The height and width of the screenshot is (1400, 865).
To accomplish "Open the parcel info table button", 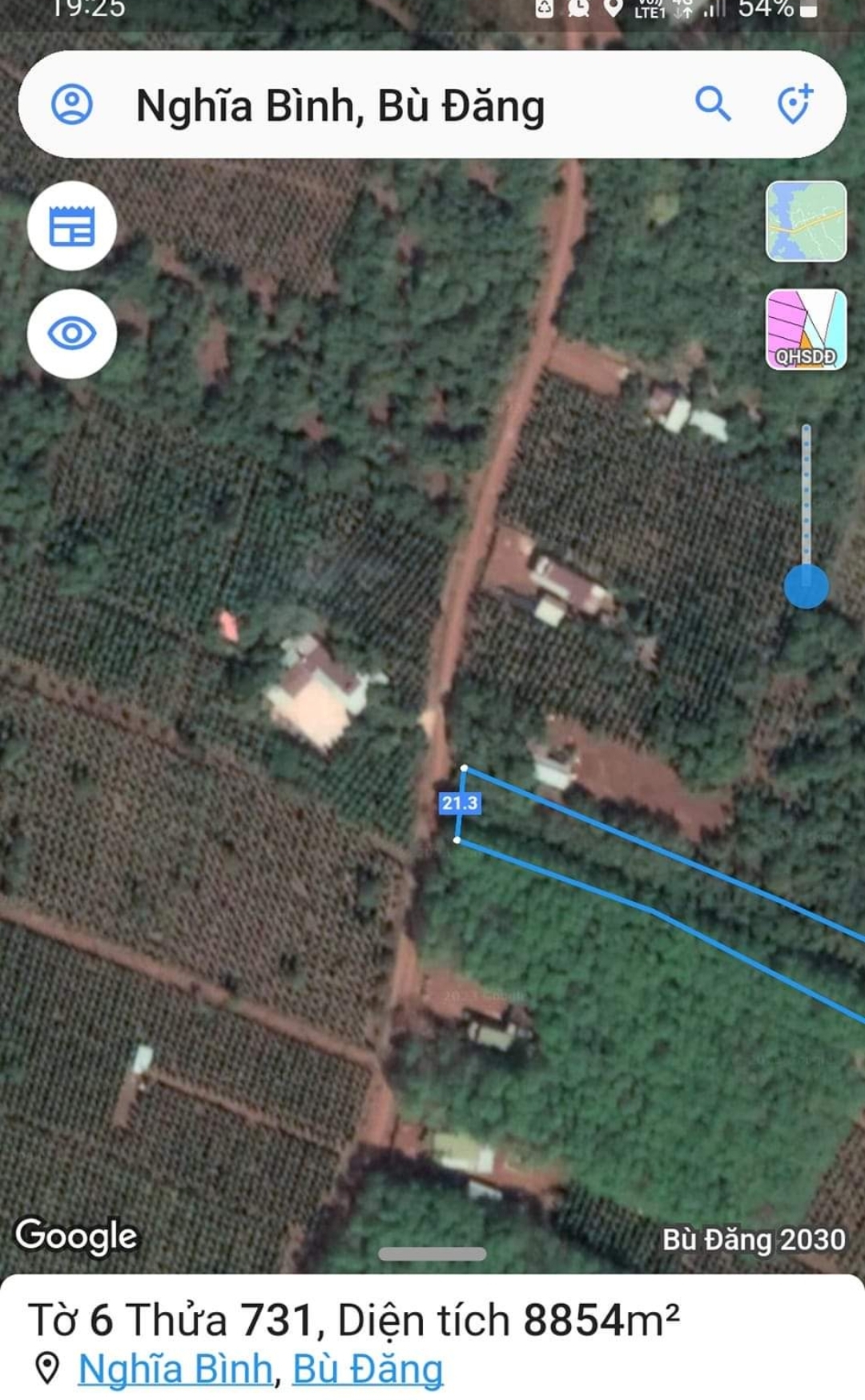I will [72, 226].
